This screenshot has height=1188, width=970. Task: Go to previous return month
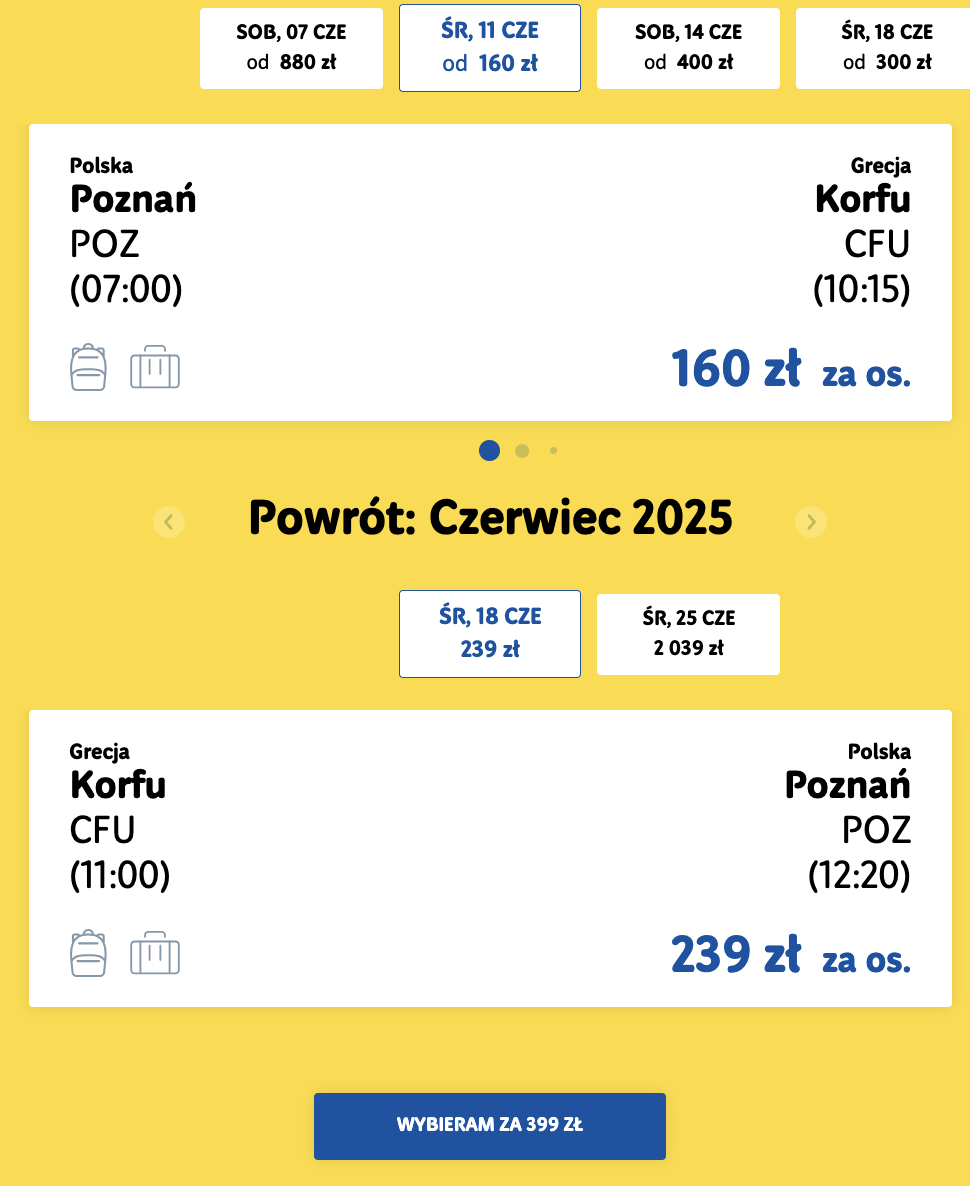pos(169,521)
